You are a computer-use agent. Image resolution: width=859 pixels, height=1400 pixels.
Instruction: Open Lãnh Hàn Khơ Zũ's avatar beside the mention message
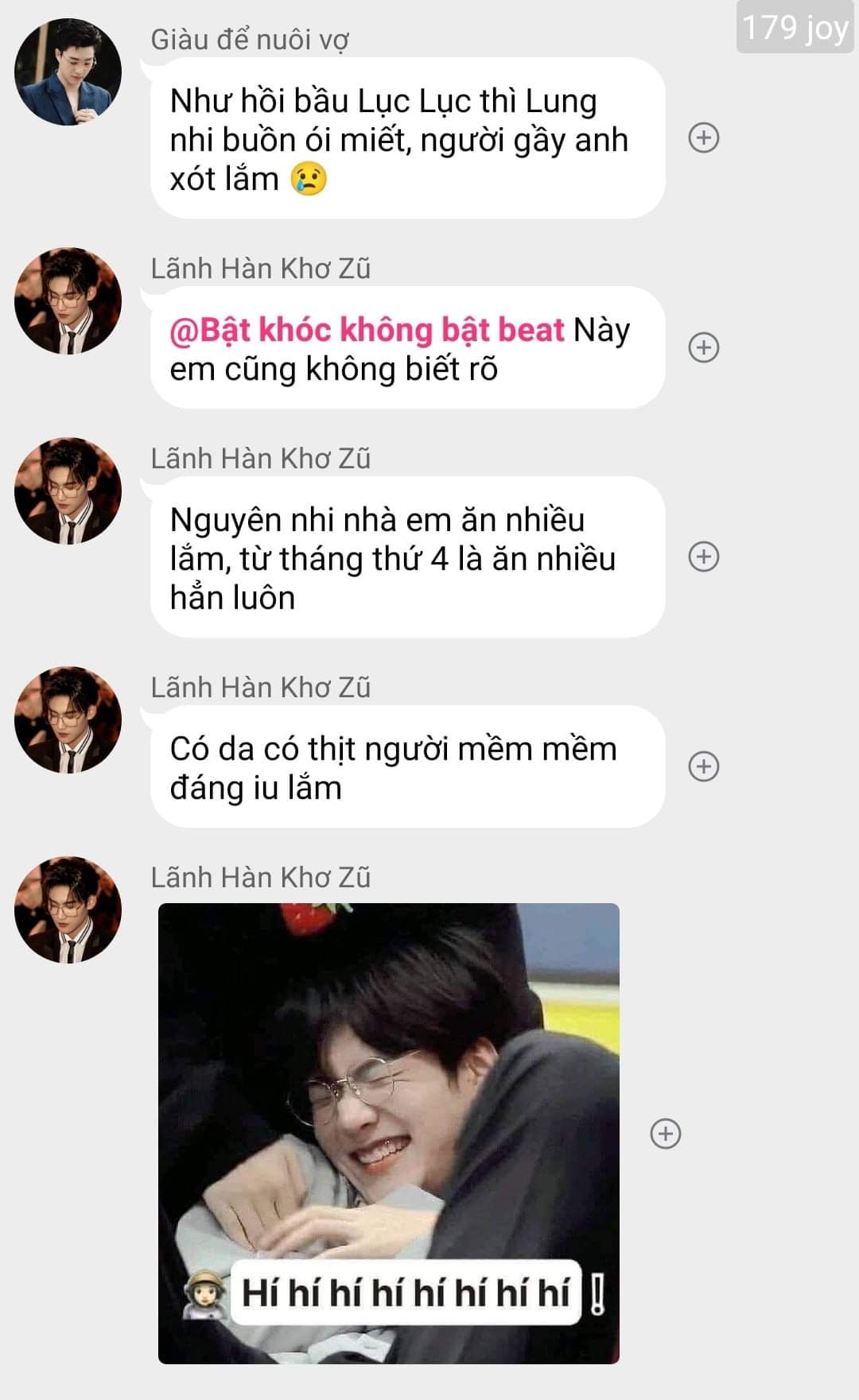point(68,301)
